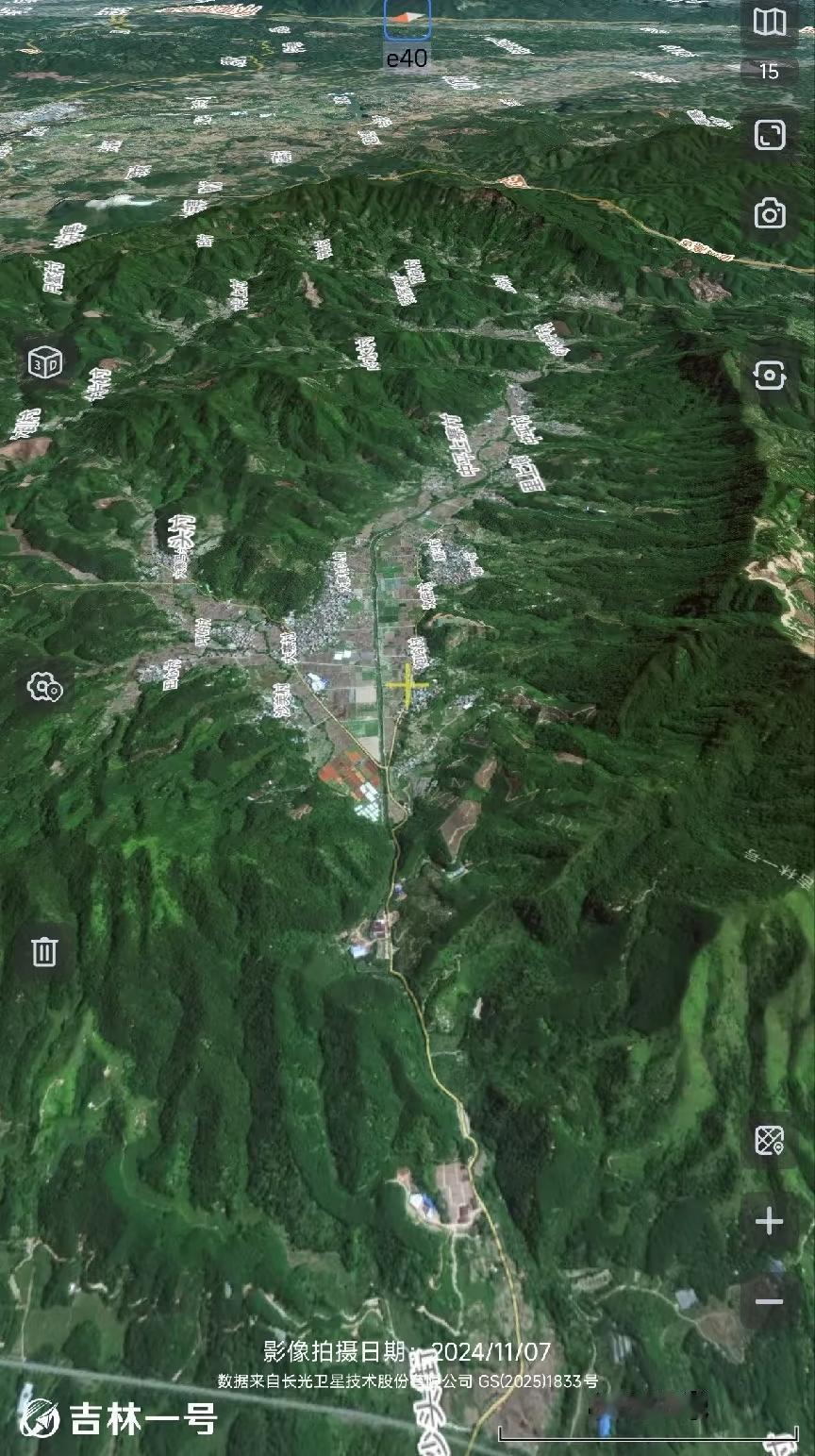Zoom in with the plus button
Screen dimensions: 815x1456
768,1219
